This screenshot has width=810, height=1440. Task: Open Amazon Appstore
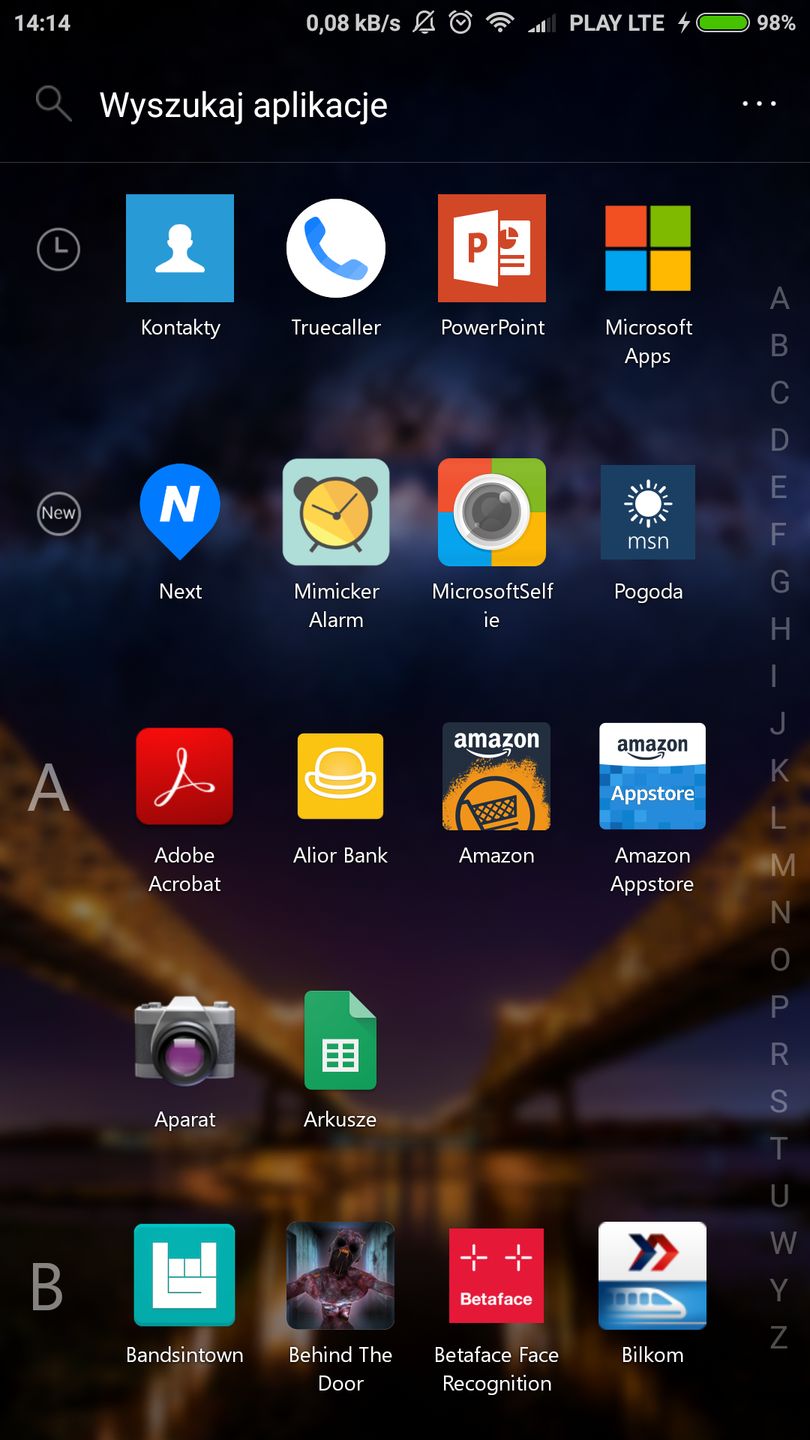[652, 777]
